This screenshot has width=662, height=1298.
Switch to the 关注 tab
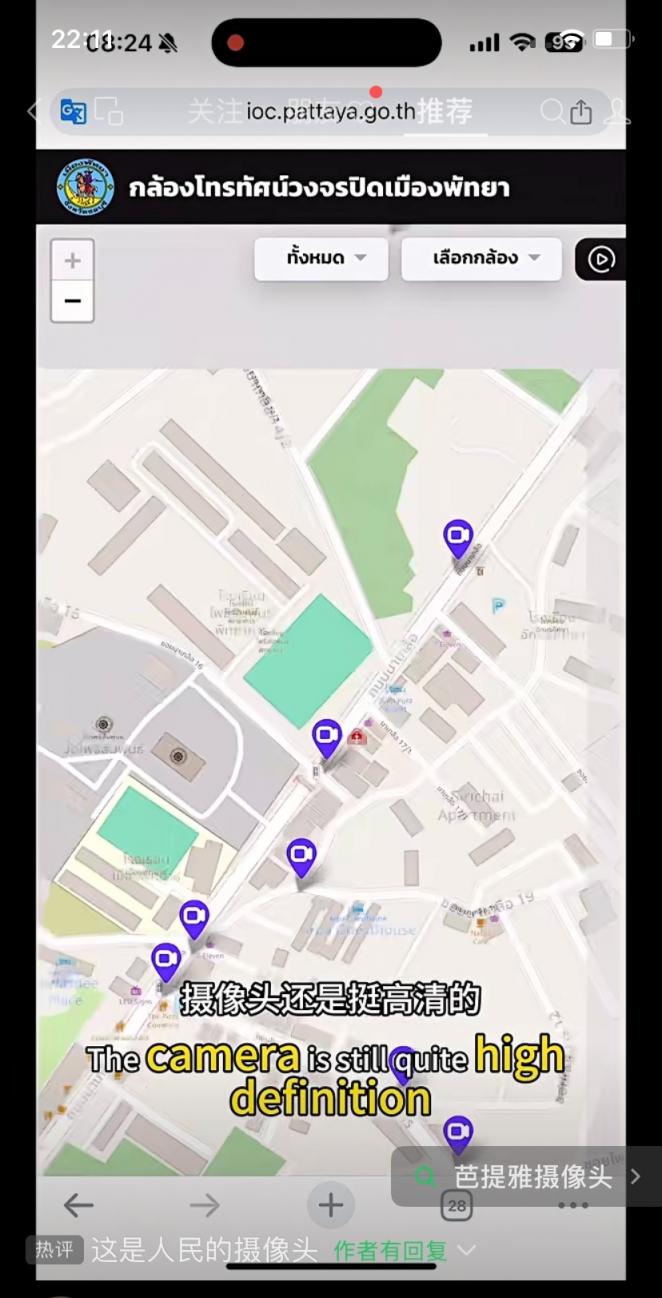pyautogui.click(x=213, y=111)
